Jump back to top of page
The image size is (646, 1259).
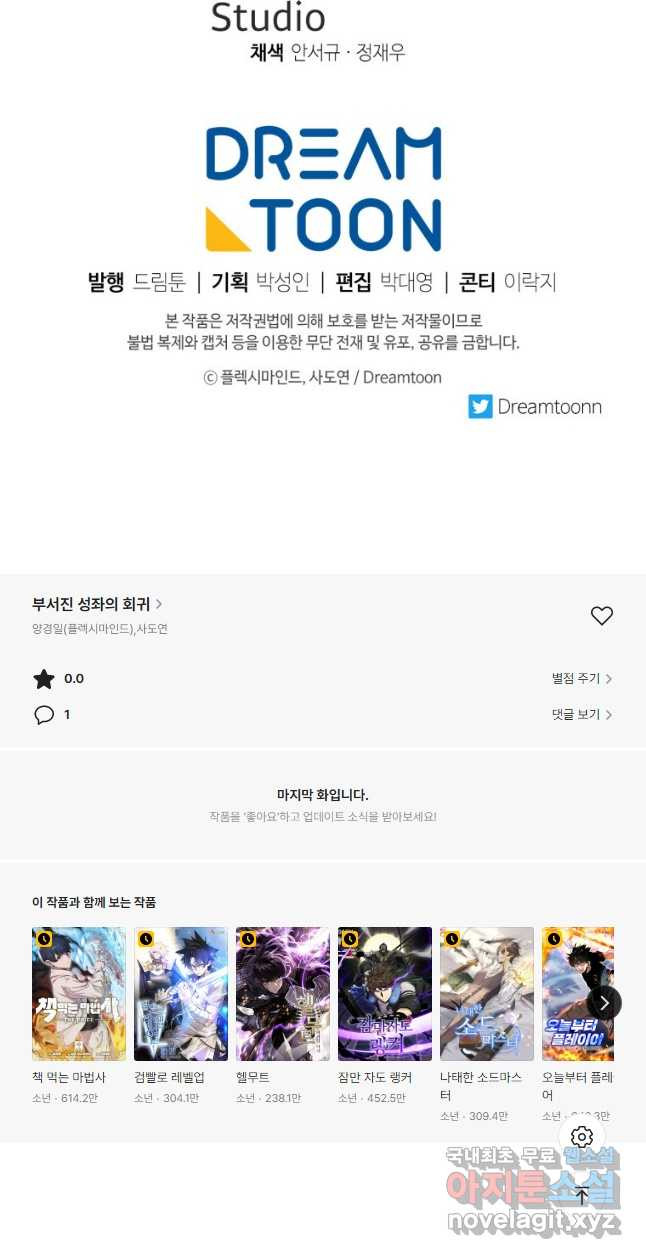click(582, 1195)
